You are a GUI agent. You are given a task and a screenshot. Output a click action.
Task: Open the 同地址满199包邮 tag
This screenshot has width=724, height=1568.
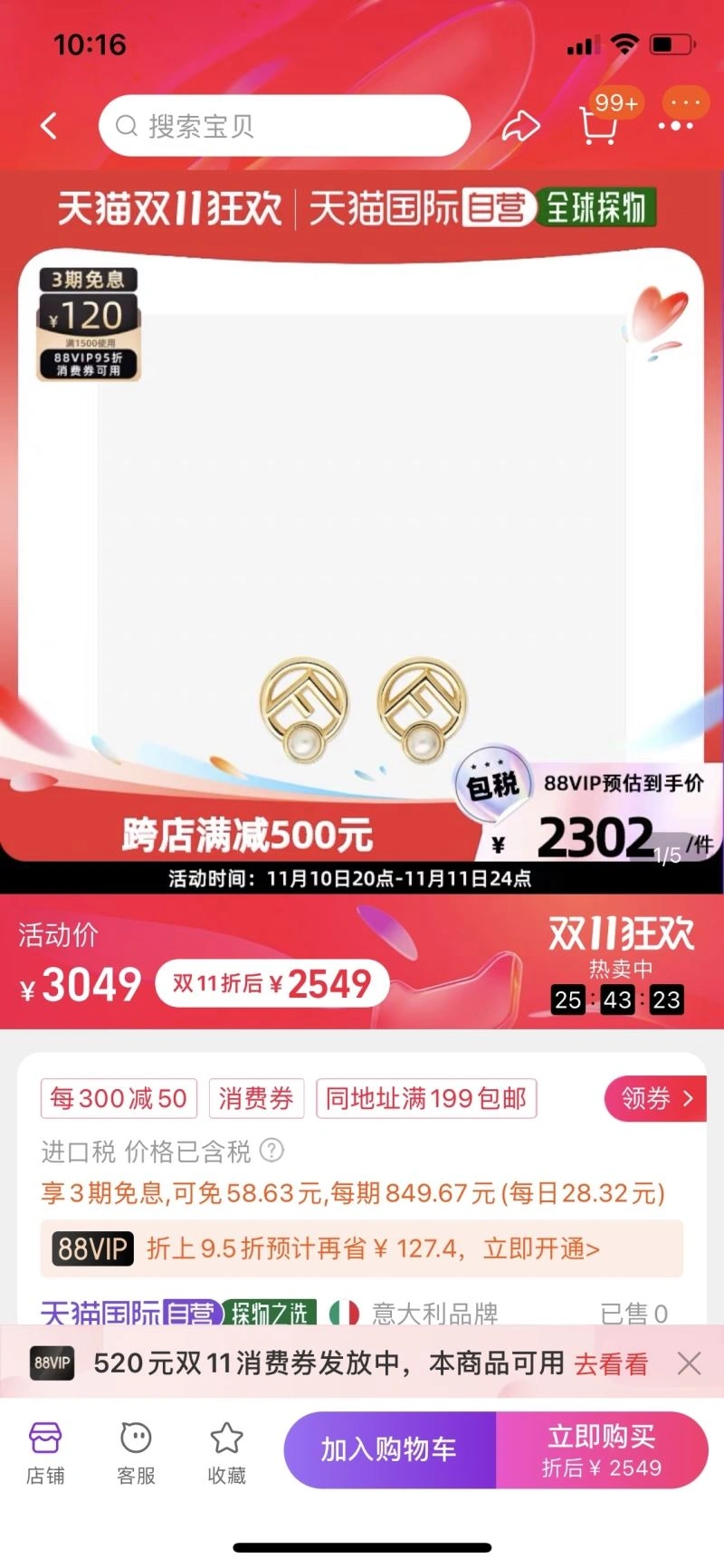coord(426,1098)
